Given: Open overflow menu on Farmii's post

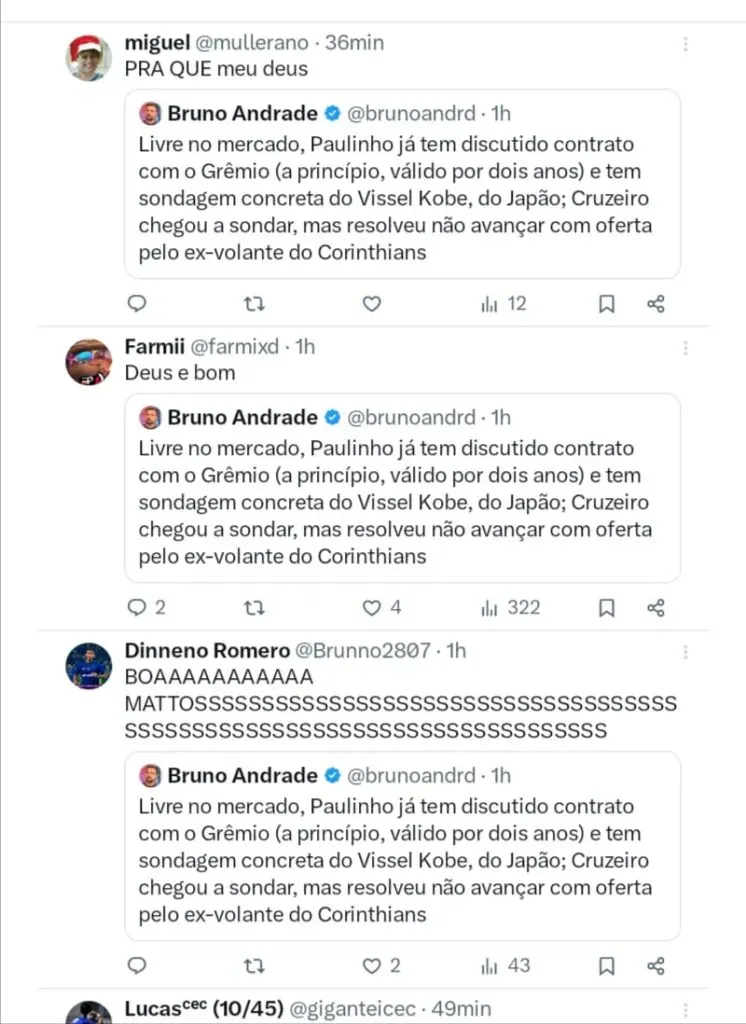Looking at the screenshot, I should (685, 348).
